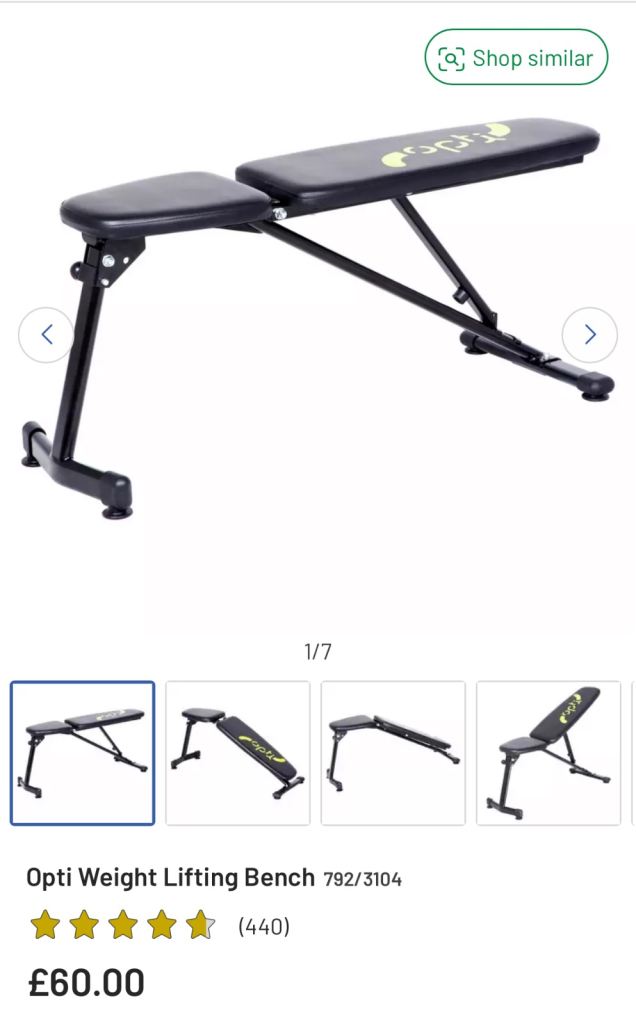This screenshot has width=636, height=1024.
Task: Advance to the next product image
Action: (x=589, y=335)
